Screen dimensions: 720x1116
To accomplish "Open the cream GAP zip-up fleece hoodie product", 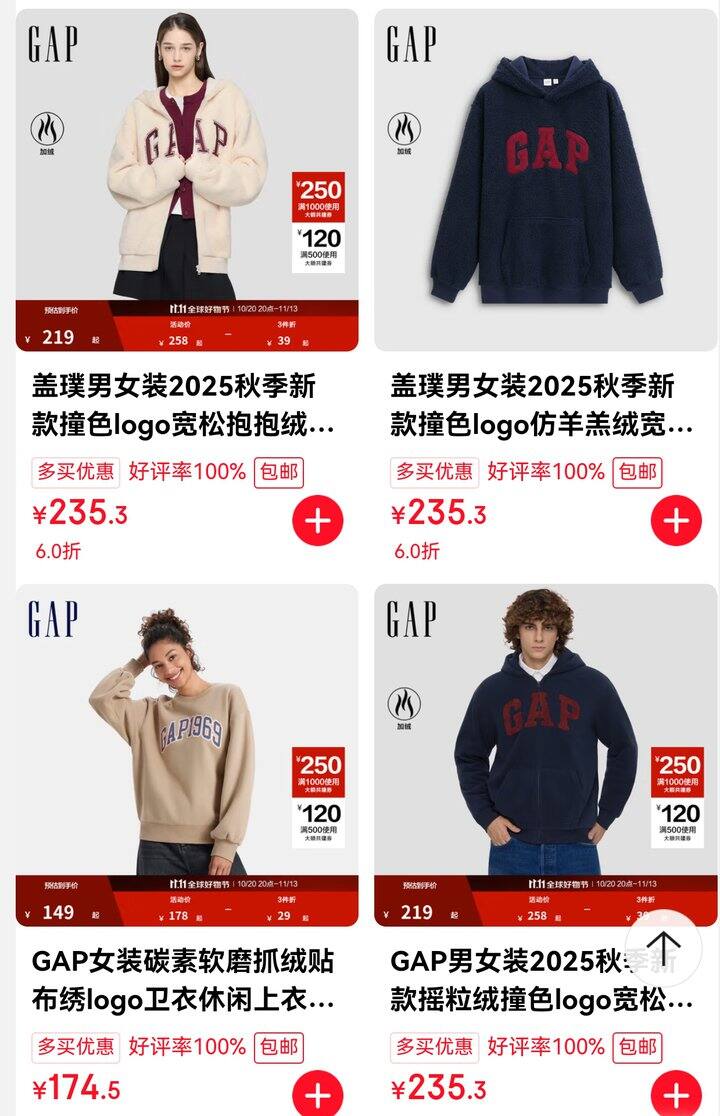I will click(186, 180).
